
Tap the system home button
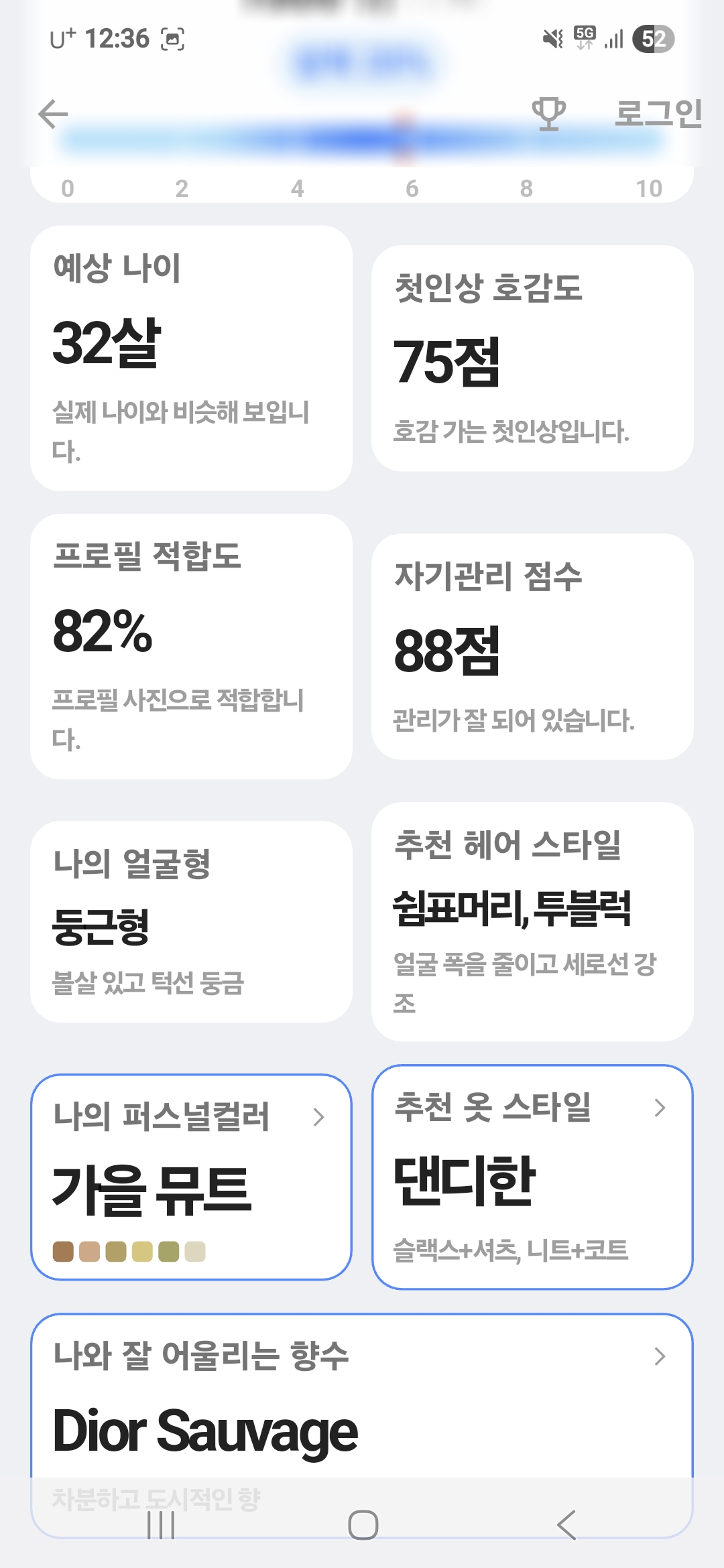point(363,1525)
